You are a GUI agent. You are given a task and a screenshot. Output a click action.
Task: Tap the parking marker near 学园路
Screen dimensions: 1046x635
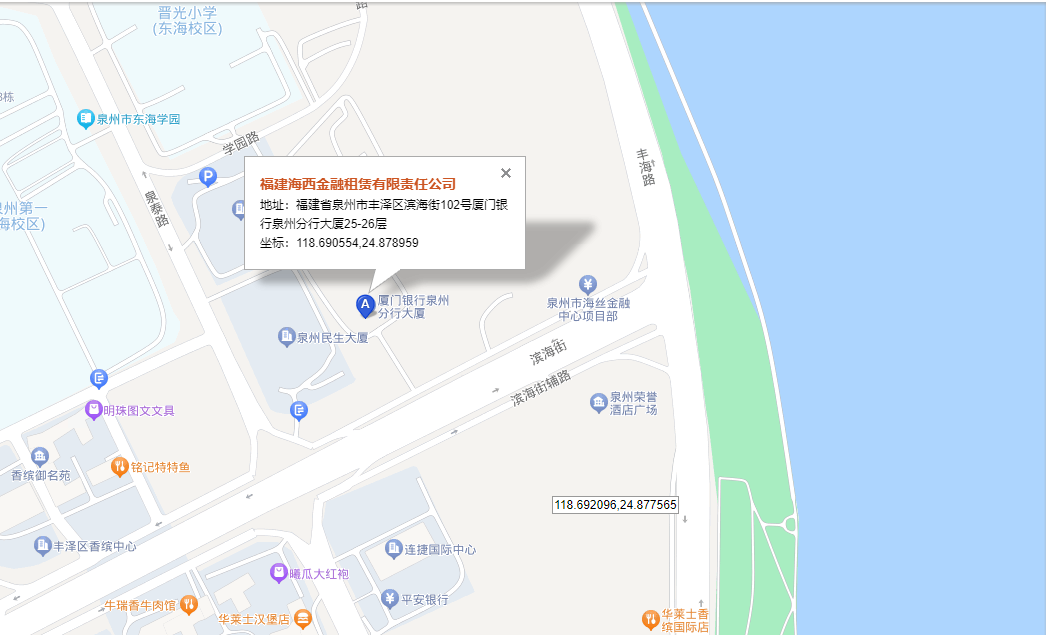point(208,177)
